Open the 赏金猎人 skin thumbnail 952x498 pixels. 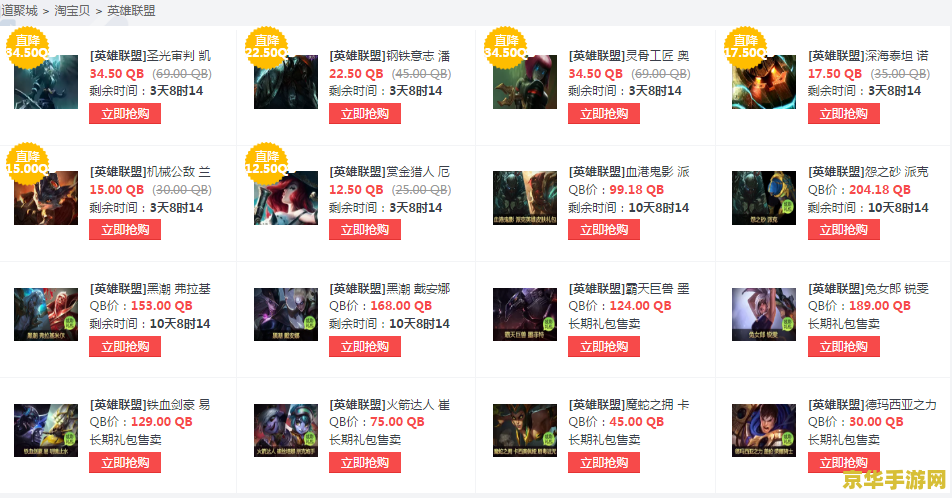click(x=285, y=198)
